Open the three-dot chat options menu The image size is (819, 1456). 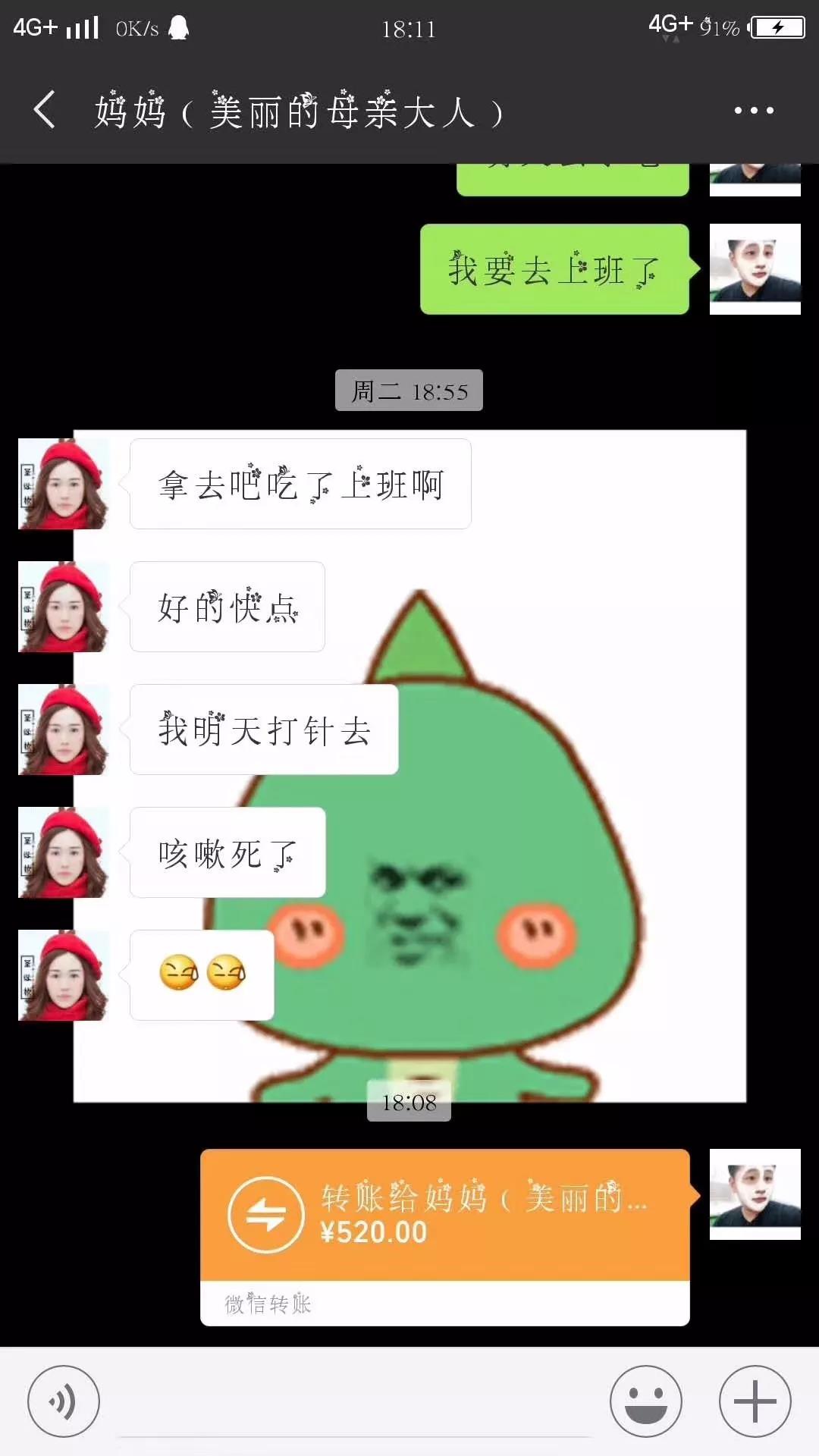(753, 111)
